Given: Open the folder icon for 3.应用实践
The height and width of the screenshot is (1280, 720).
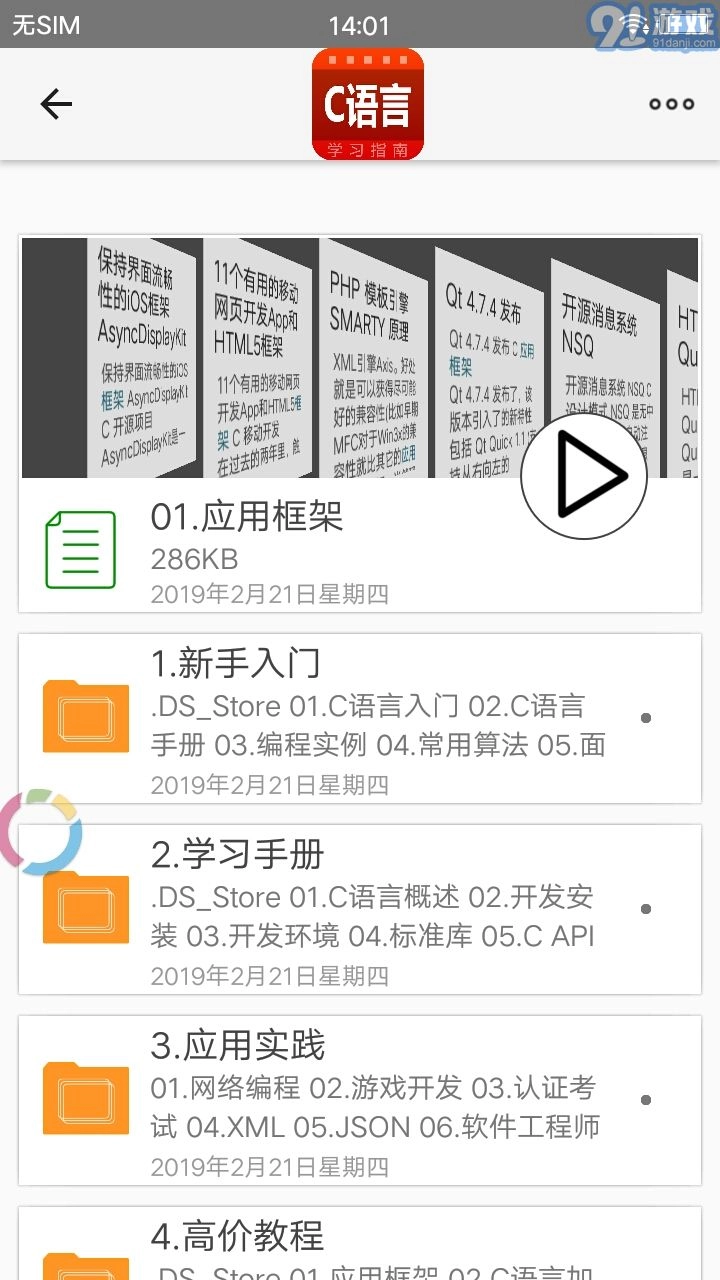Looking at the screenshot, I should 83,1097.
